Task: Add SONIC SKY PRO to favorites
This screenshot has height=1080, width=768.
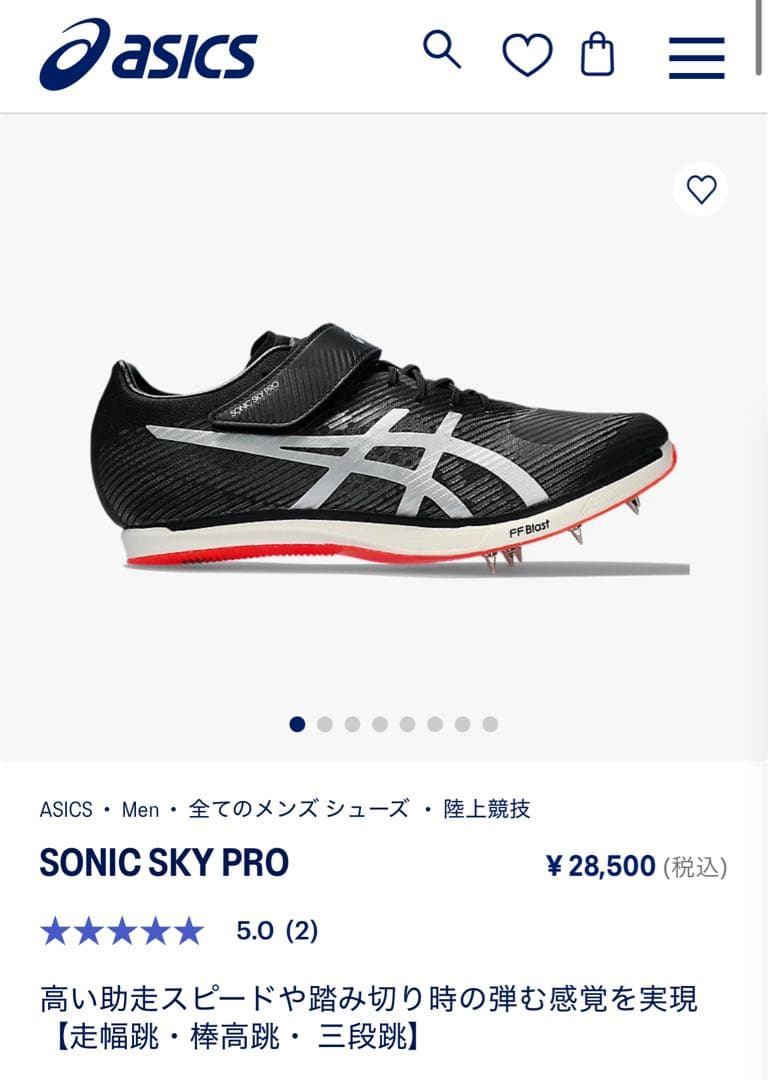Action: click(x=701, y=189)
